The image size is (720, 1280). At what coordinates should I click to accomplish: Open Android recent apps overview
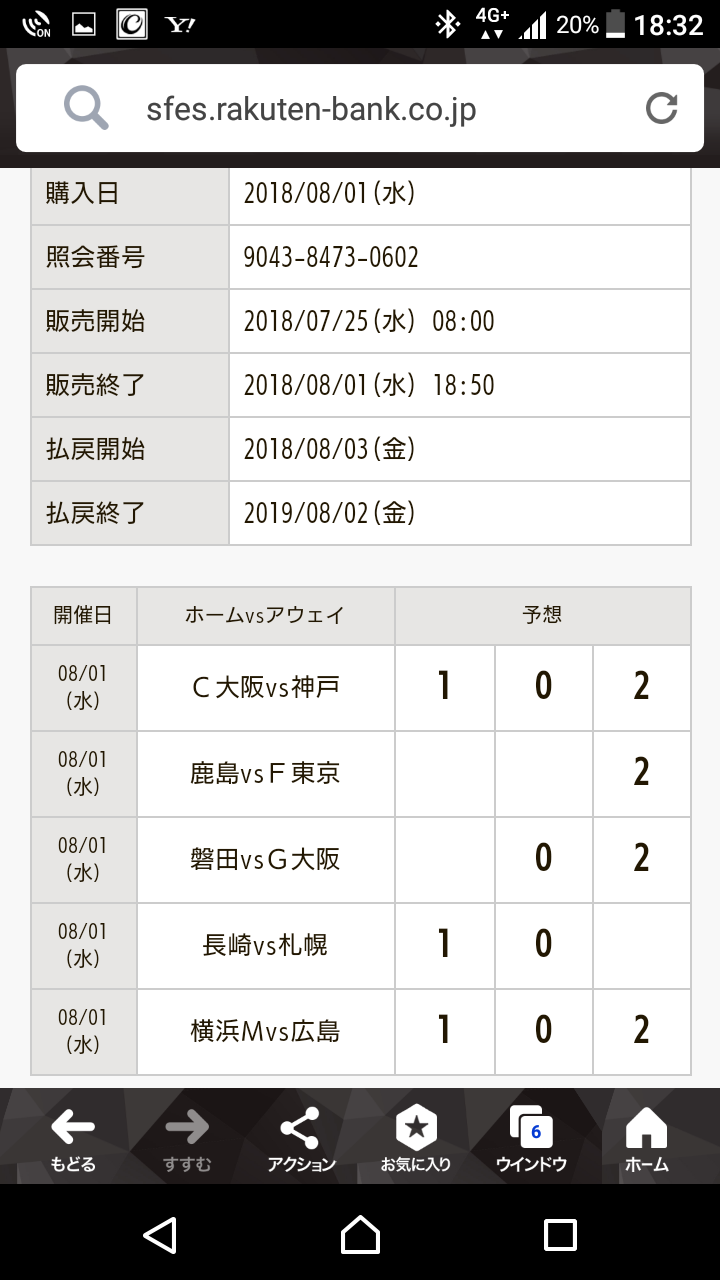(x=560, y=1234)
